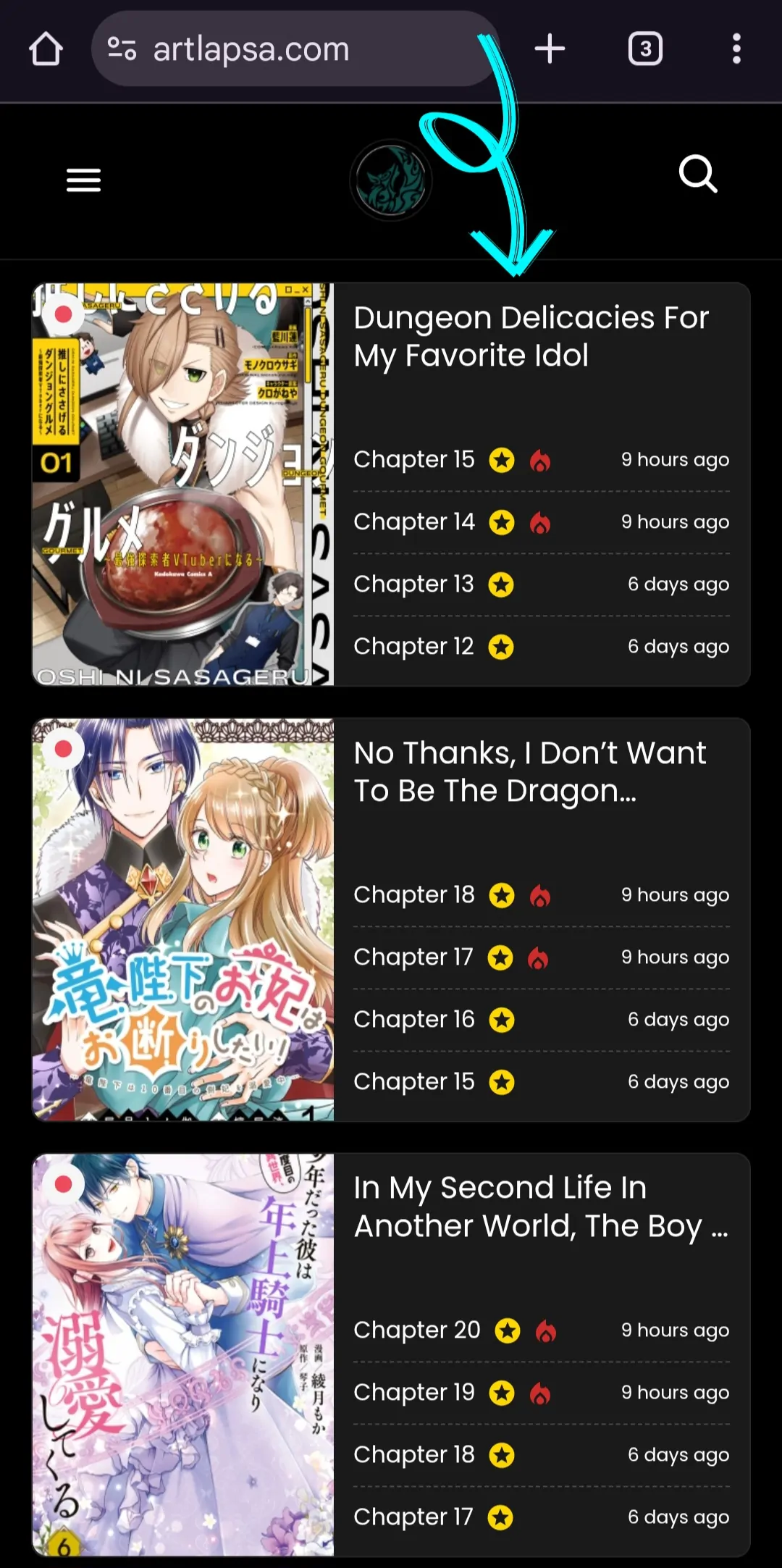Open the site search icon

coord(697,174)
